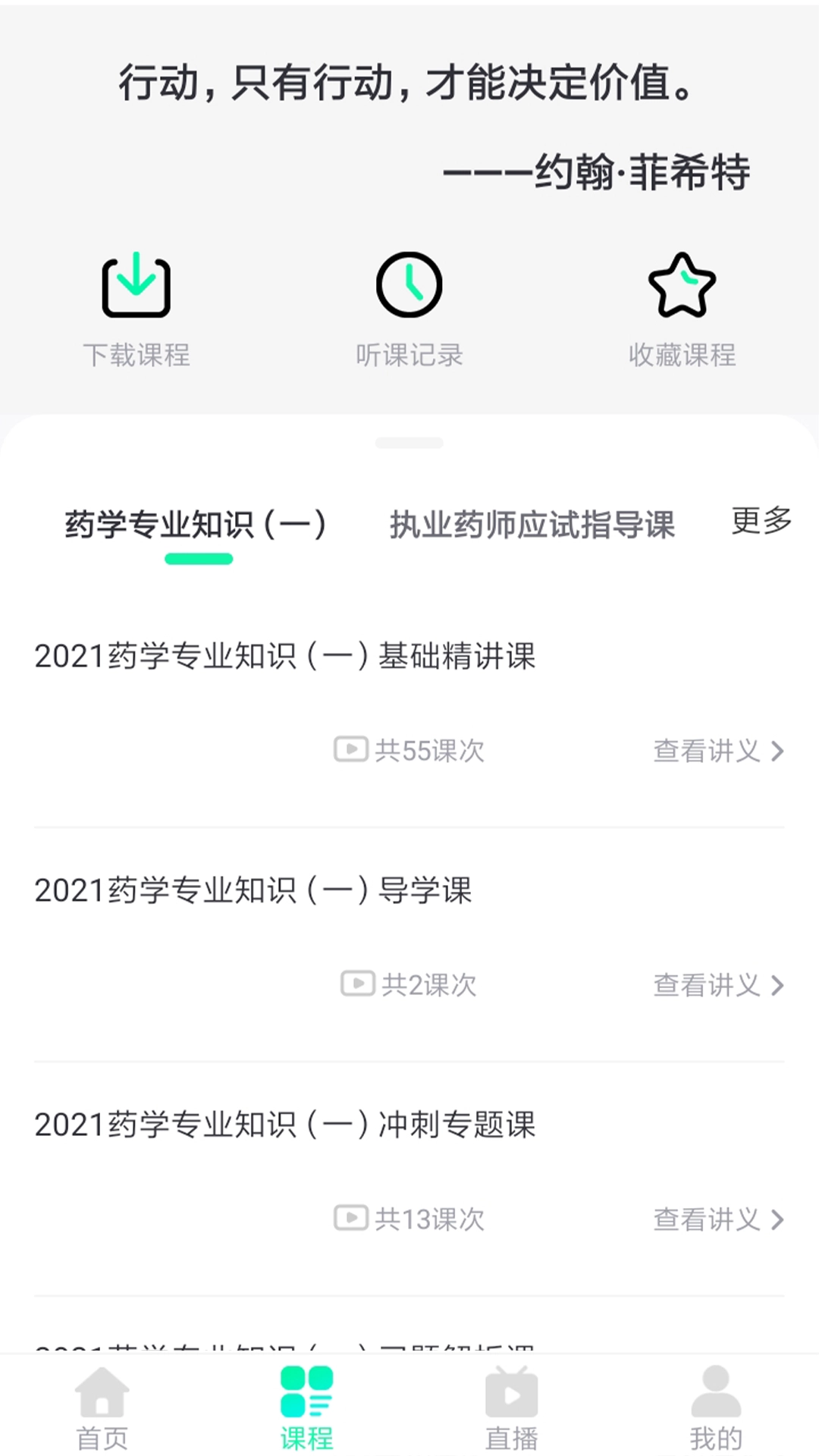This screenshot has width=819, height=1456.
Task: Click the green tab underline indicator
Action: coord(199,559)
